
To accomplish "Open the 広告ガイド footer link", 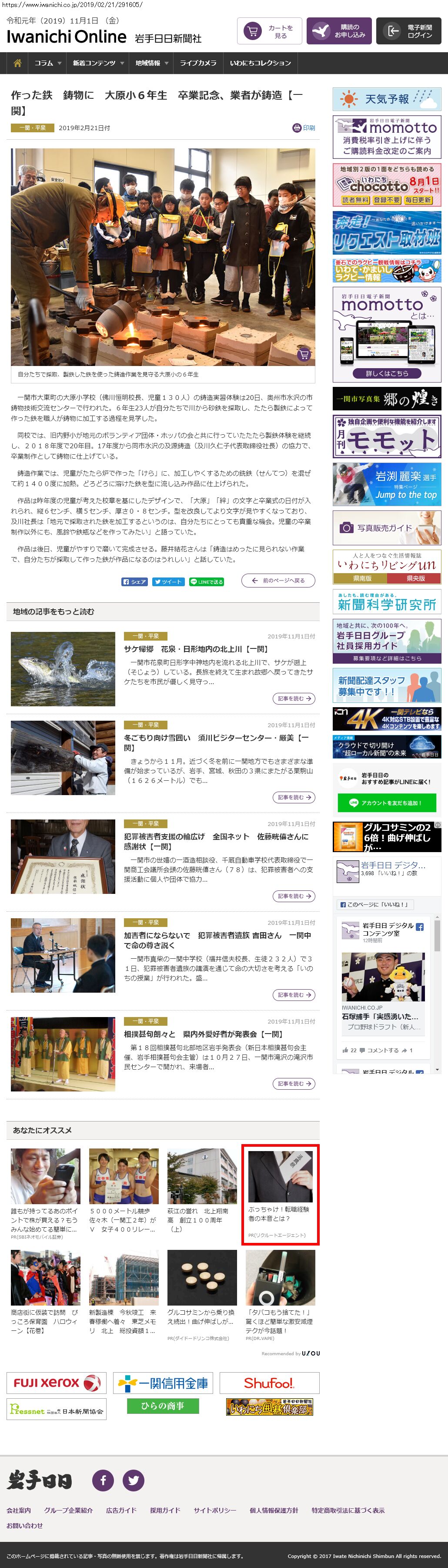I will point(121,1510).
